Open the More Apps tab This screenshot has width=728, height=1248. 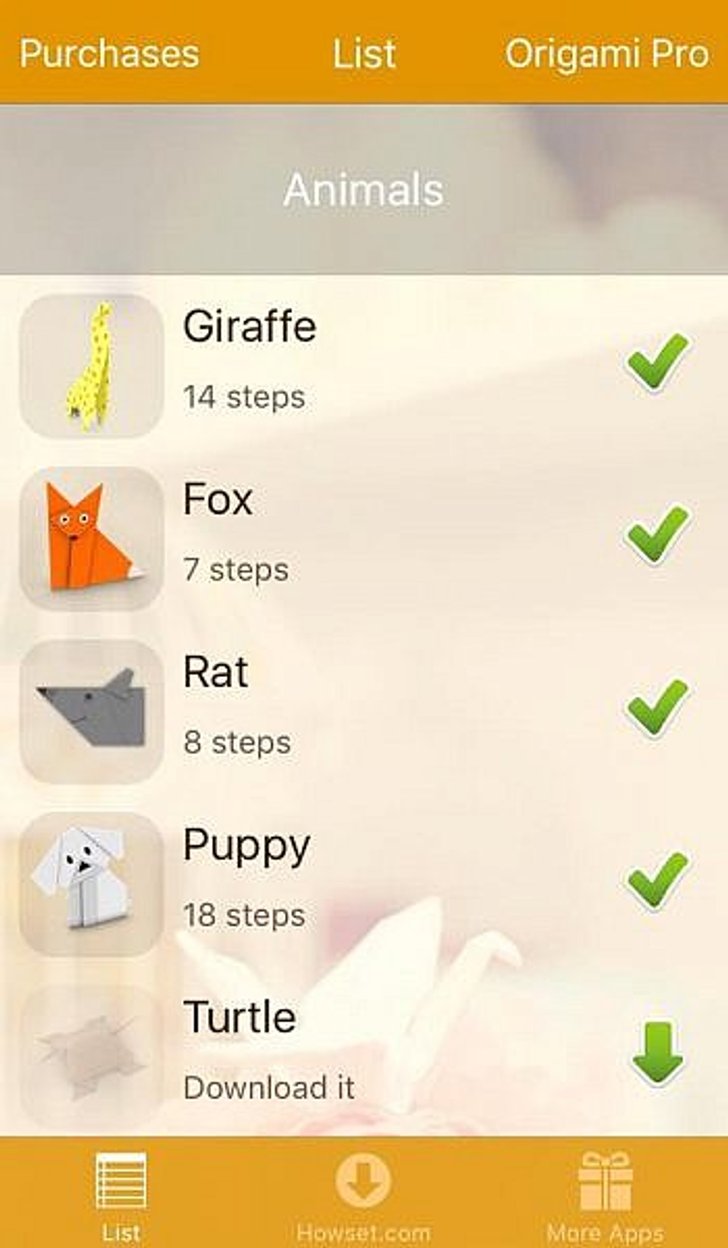[x=605, y=1195]
